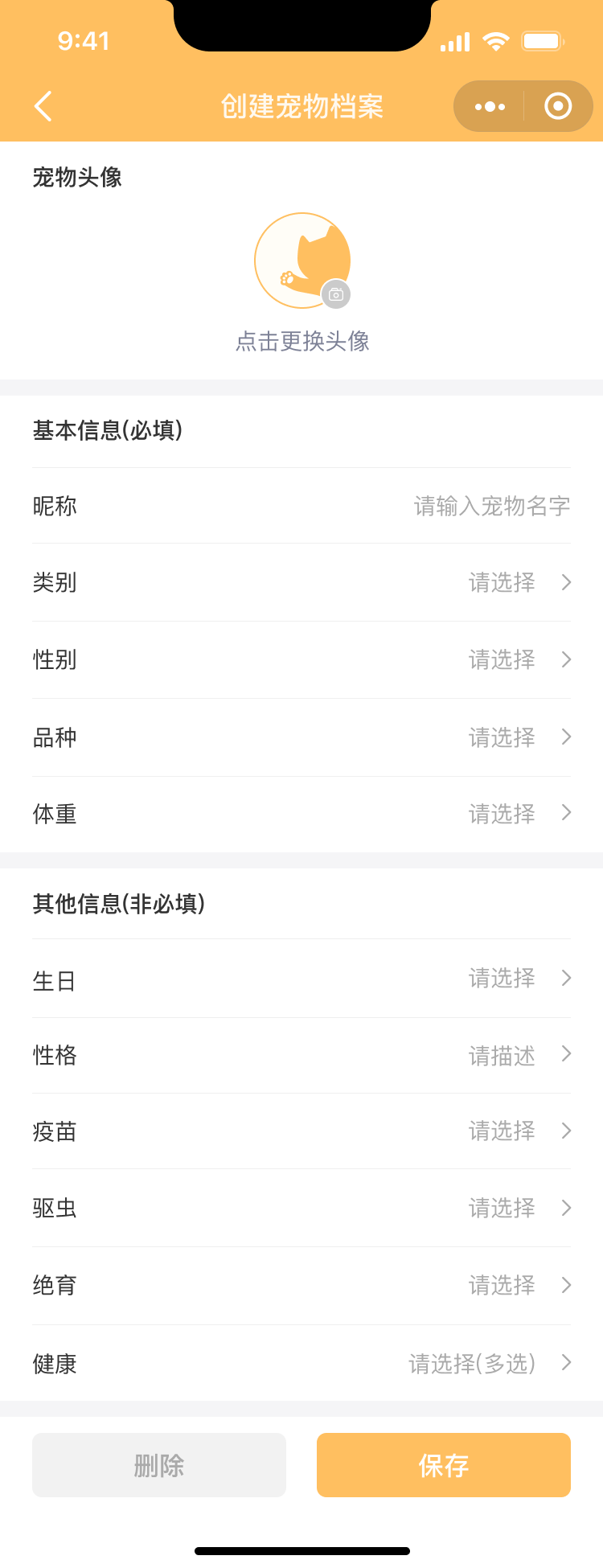Go back using the top-left arrow

43,106
